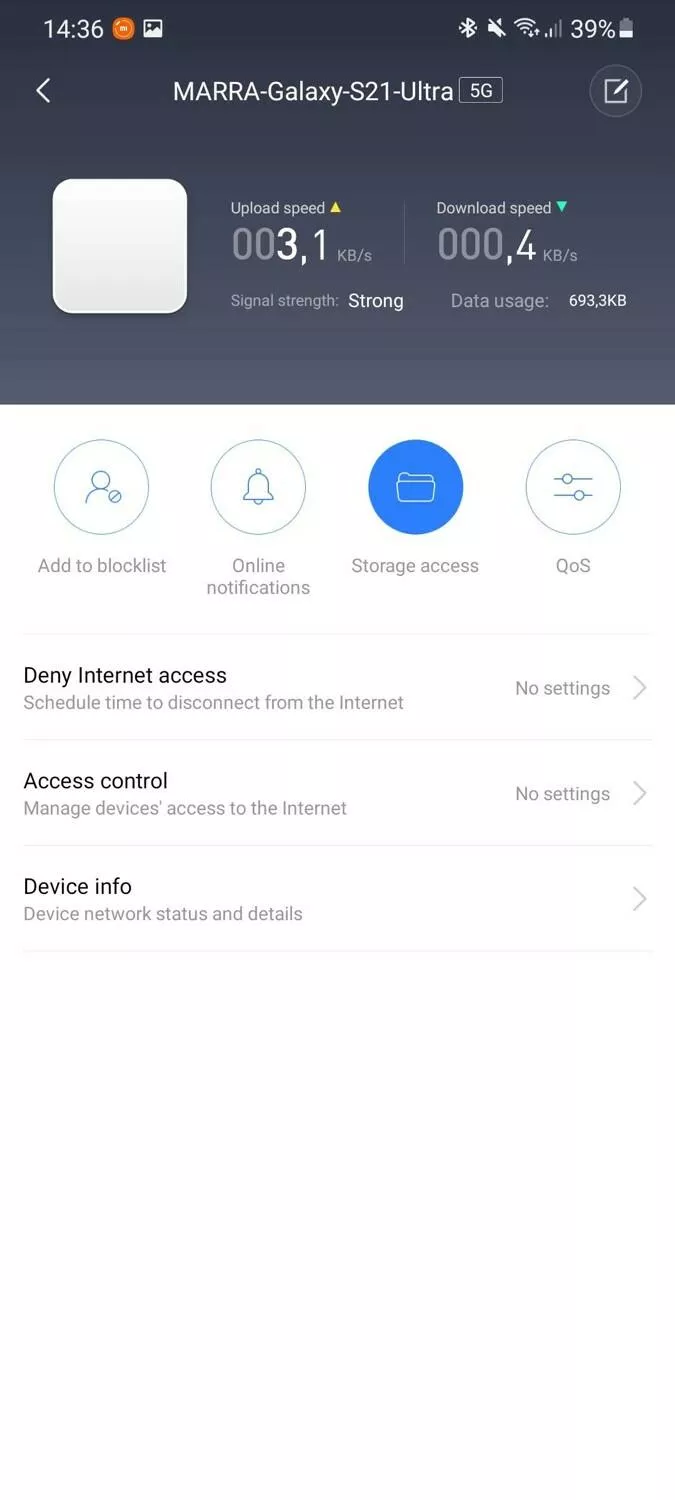Toggle Storage access for this device
Viewport: 675px width, 1500px height.
pyautogui.click(x=415, y=488)
